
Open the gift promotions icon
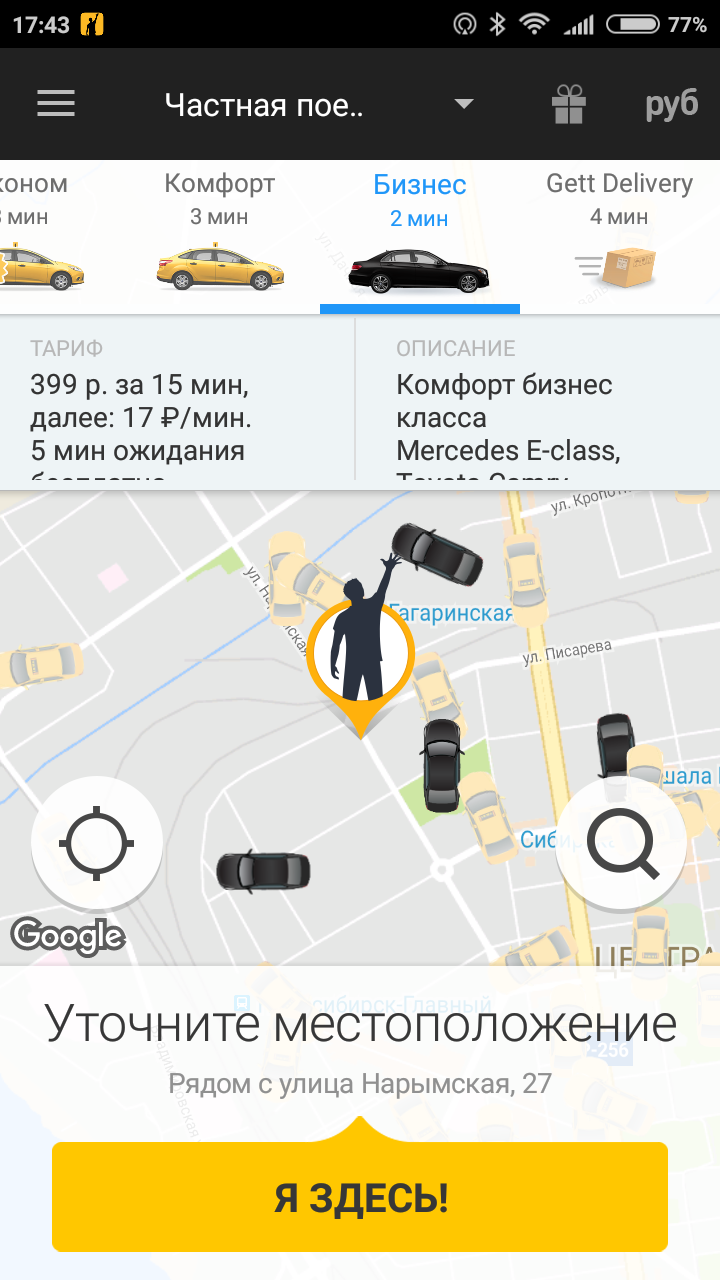(568, 104)
